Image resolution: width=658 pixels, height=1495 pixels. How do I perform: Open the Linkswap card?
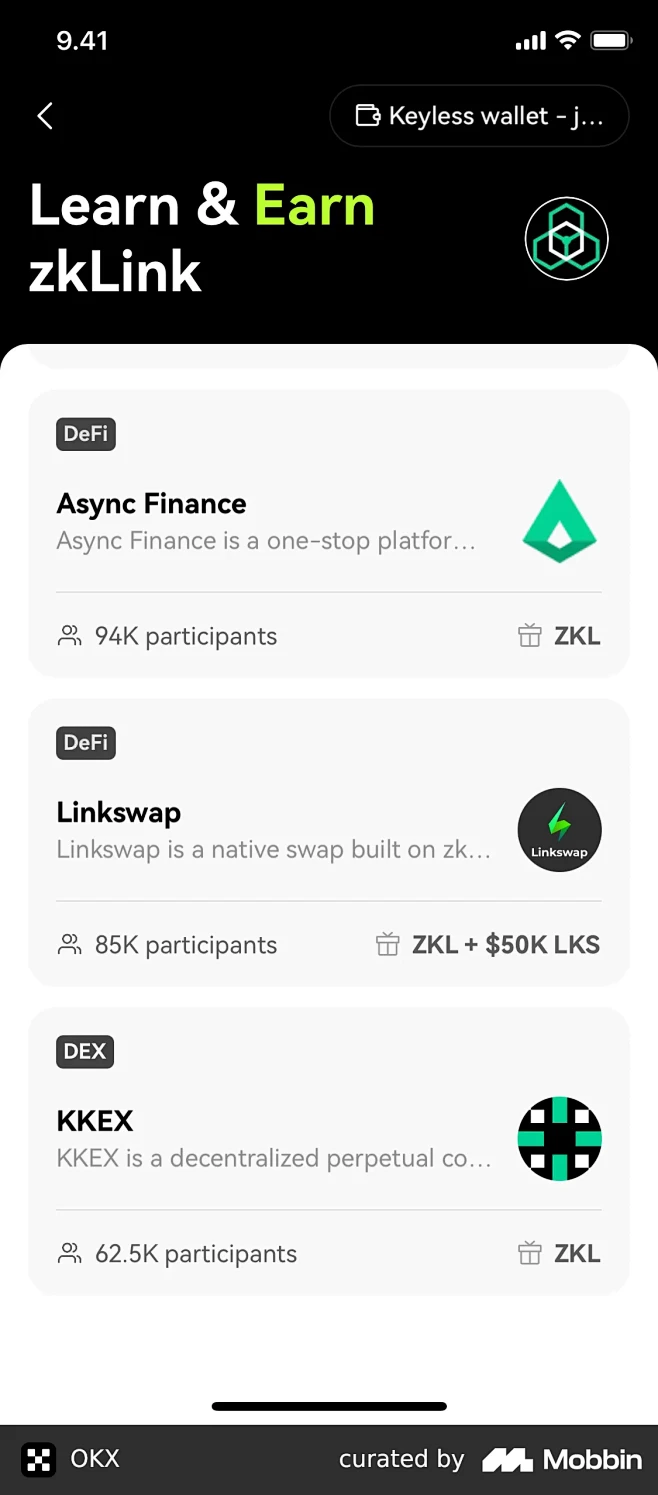328,842
